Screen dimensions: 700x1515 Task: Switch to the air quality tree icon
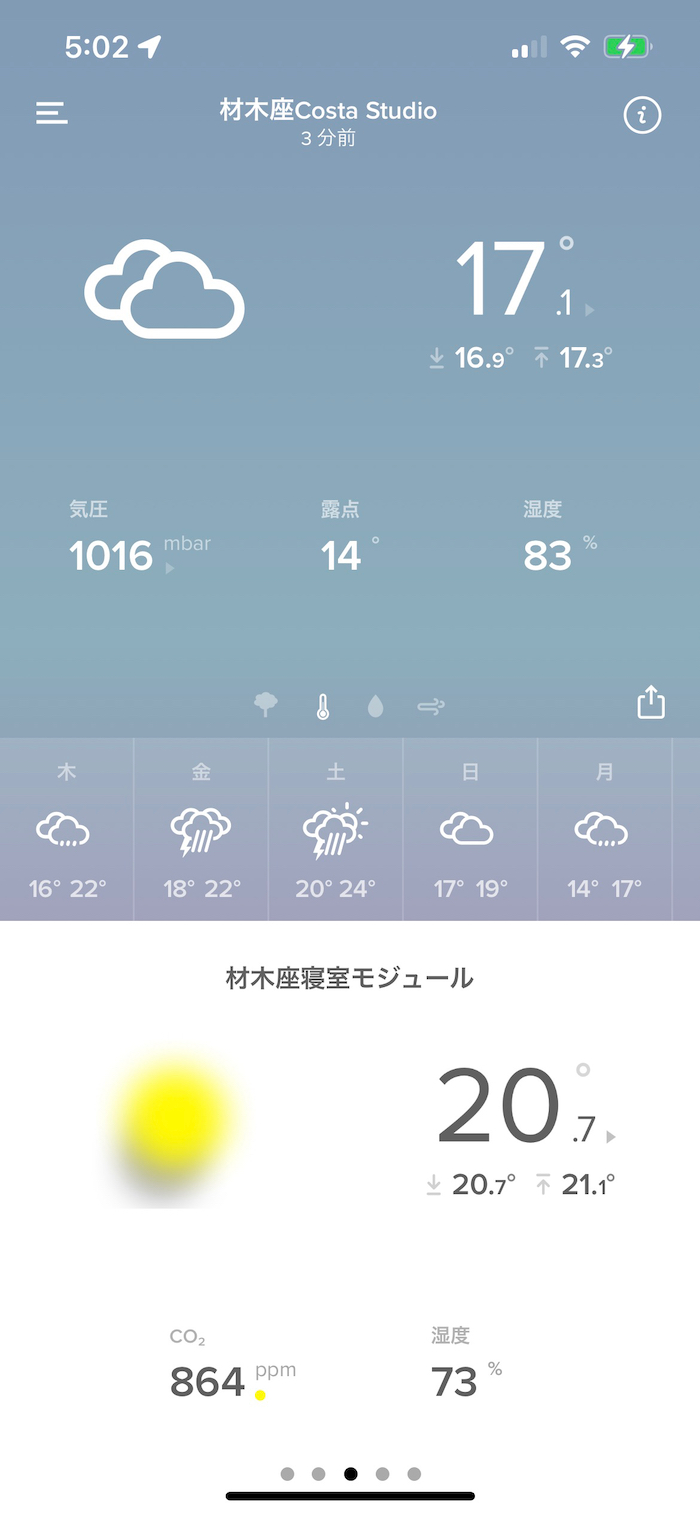266,706
